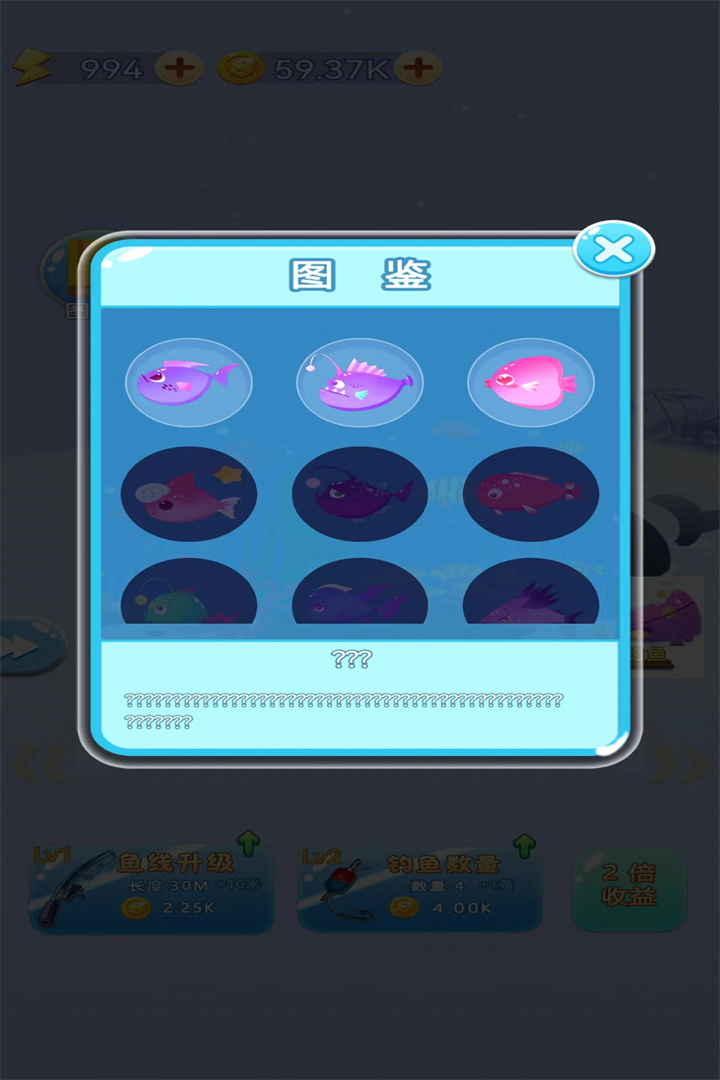Select the pink heart fish entry
Screen dimensions: 720x1080
point(531,382)
